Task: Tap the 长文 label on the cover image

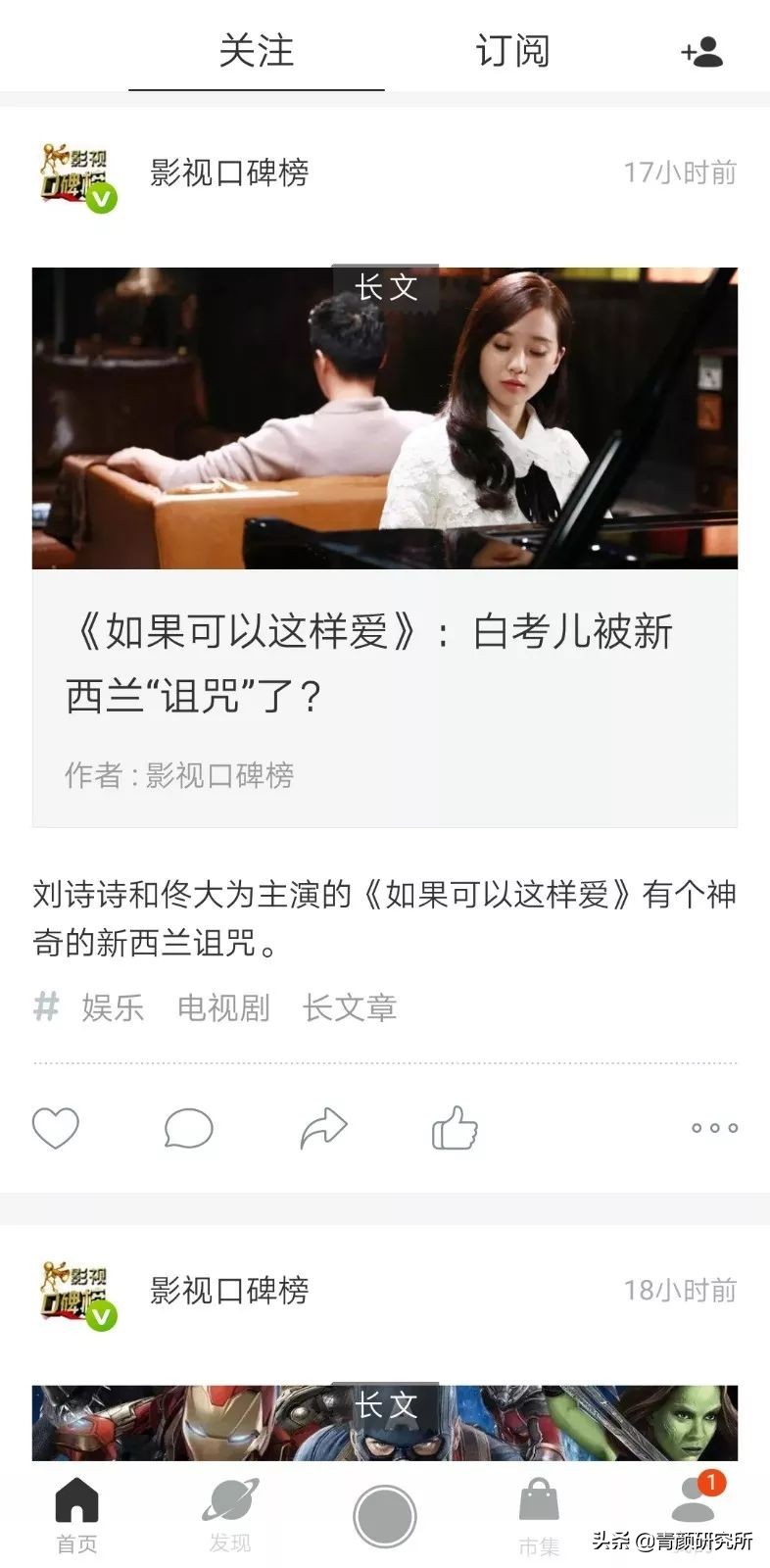Action: click(x=389, y=287)
